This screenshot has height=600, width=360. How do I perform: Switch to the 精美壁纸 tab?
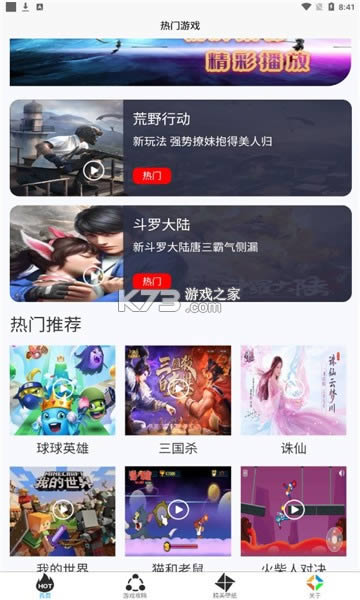pyautogui.click(x=225, y=586)
